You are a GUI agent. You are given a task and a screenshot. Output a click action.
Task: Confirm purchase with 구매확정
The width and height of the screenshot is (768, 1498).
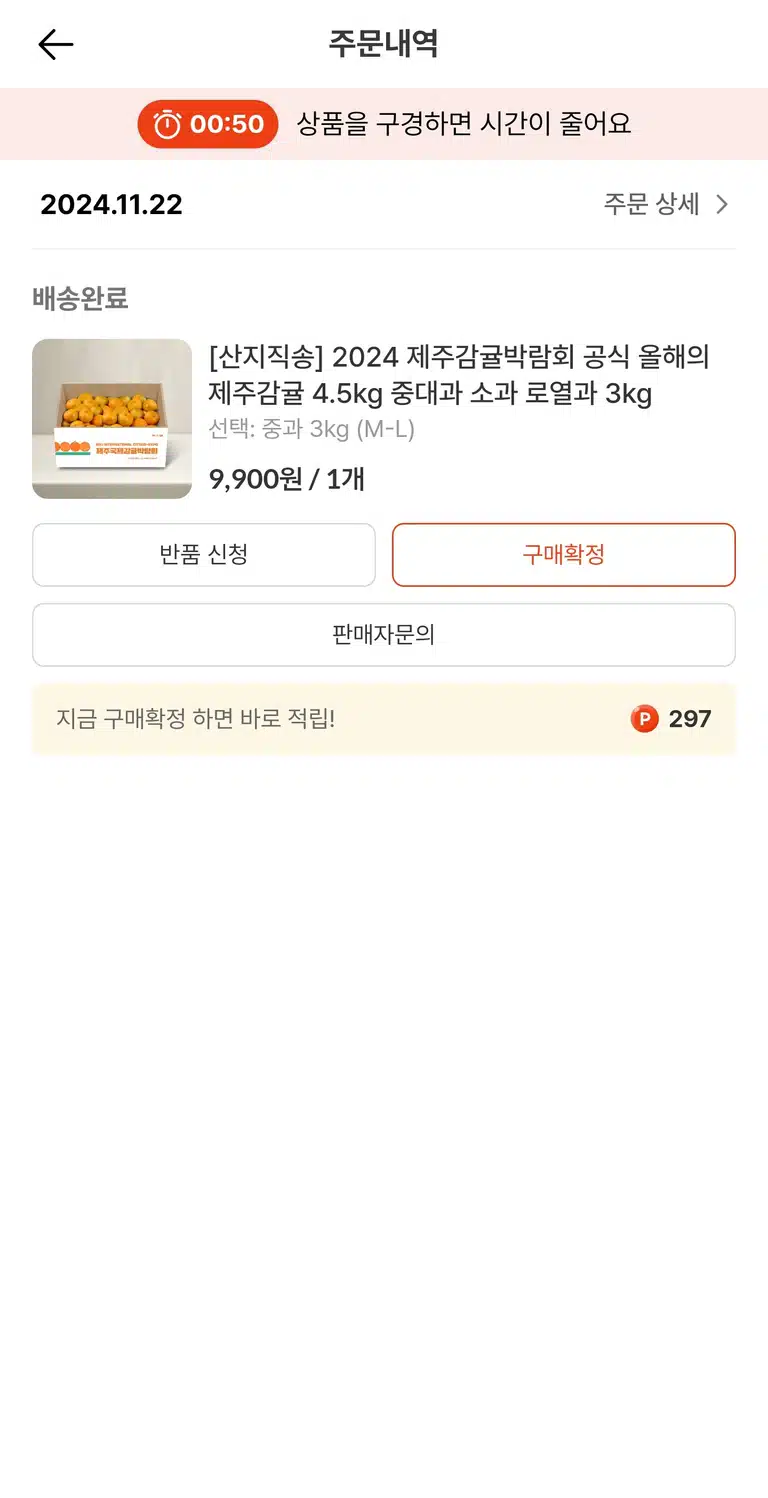564,555
